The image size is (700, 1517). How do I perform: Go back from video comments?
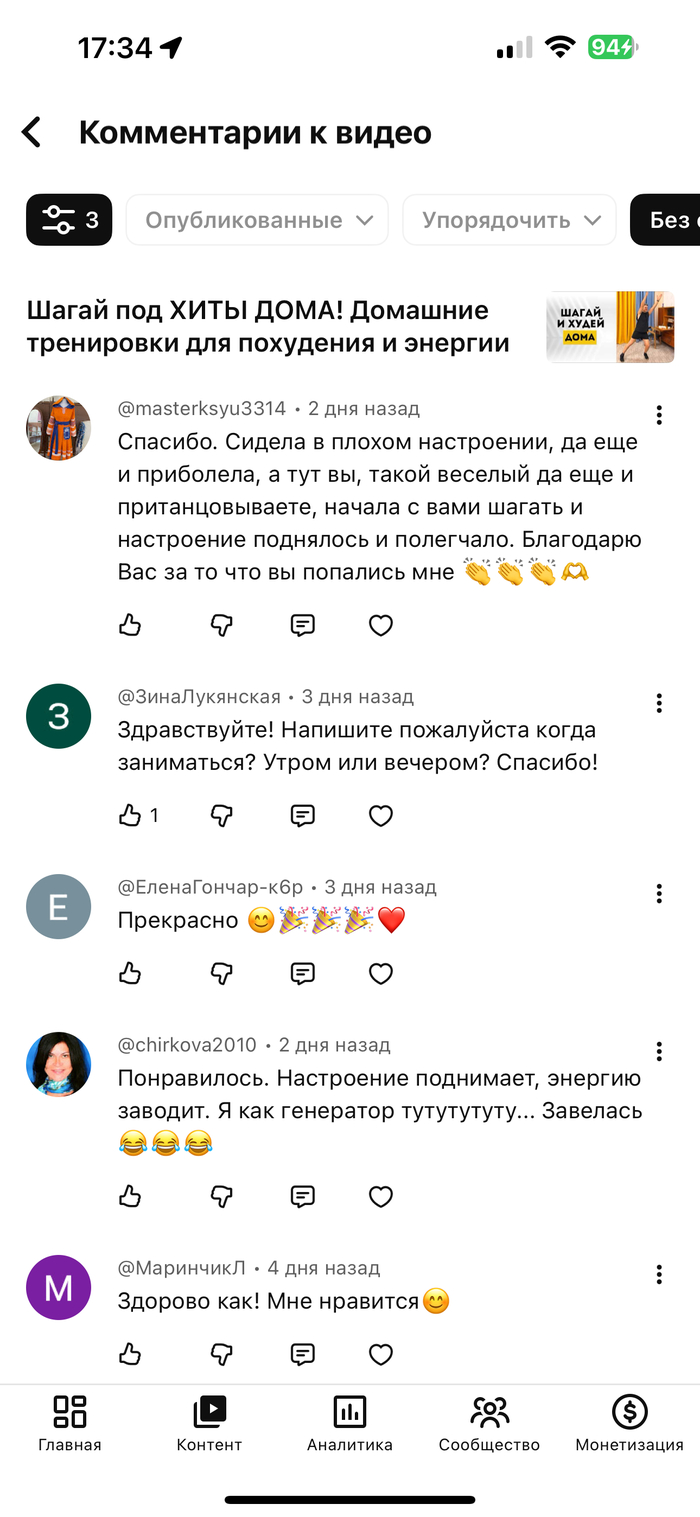32,132
